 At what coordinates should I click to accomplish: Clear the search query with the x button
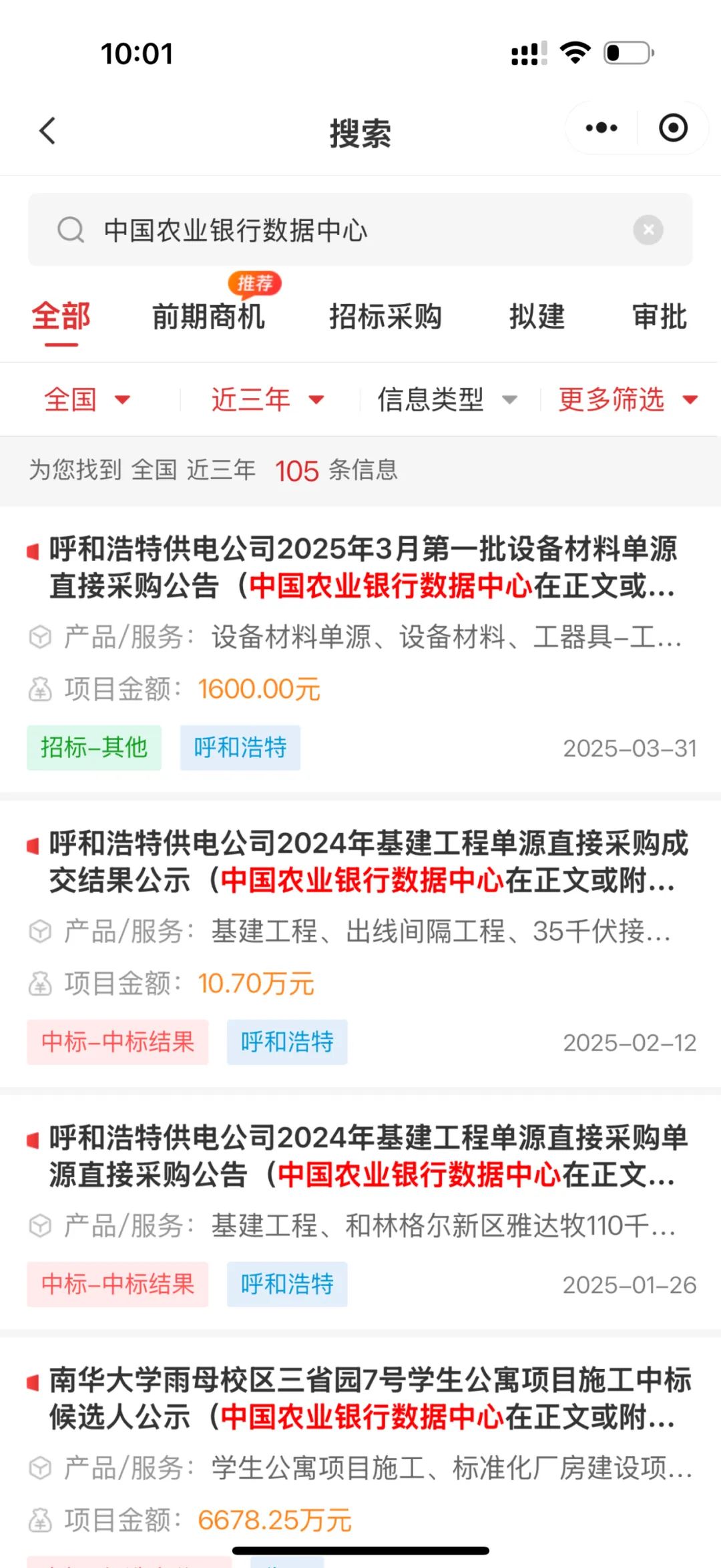point(648,230)
